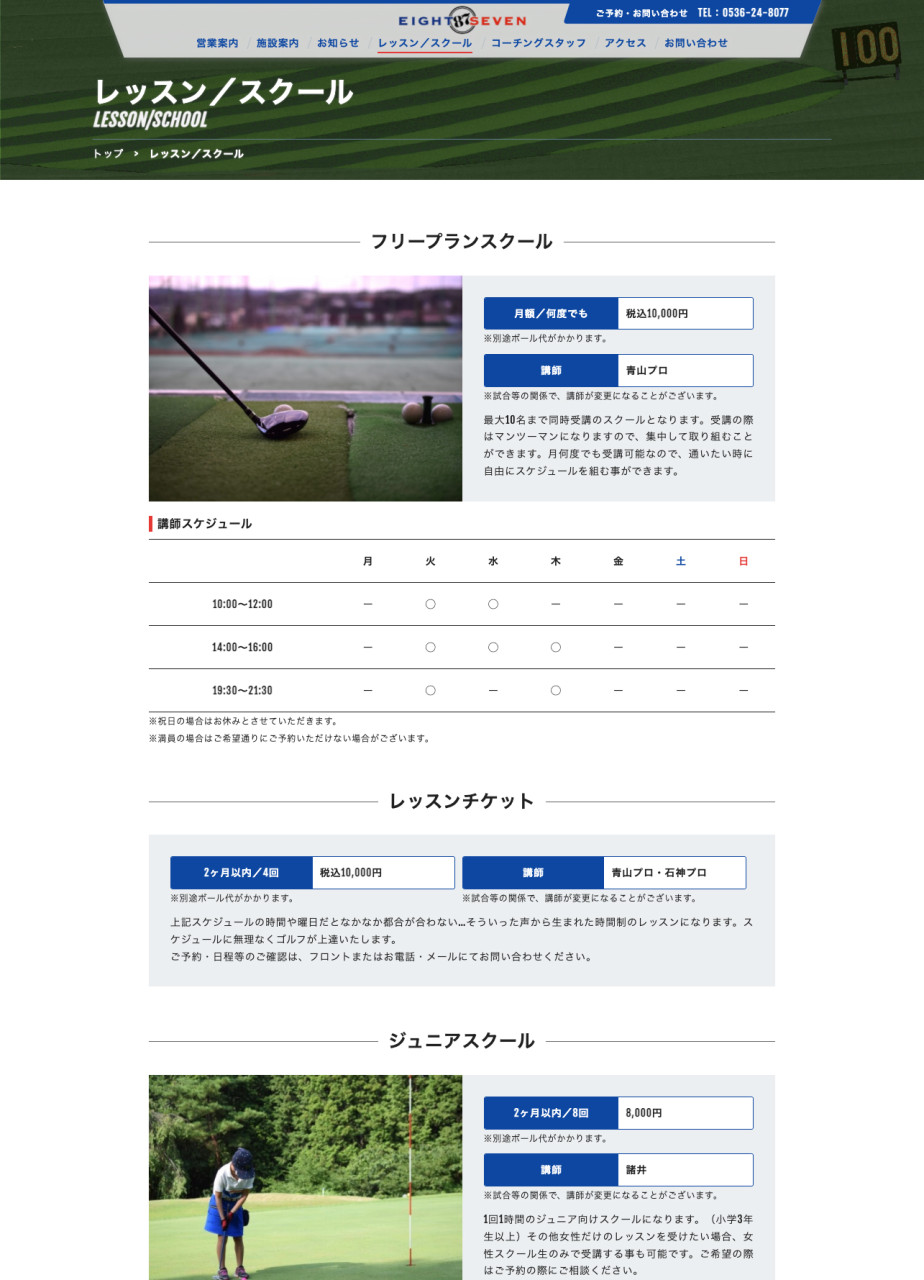
Task: Open コーチングスタッフ page
Action: click(x=538, y=43)
